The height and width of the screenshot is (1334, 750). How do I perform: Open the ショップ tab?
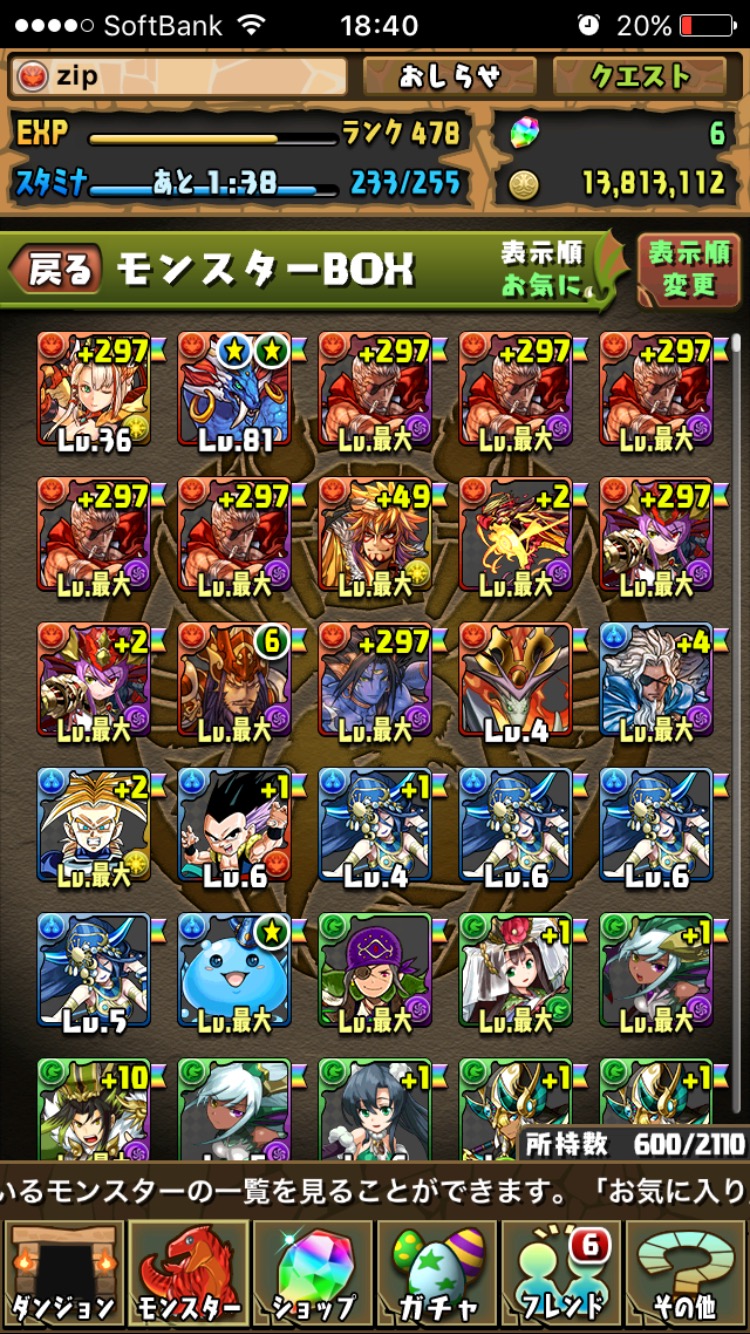[x=313, y=1273]
